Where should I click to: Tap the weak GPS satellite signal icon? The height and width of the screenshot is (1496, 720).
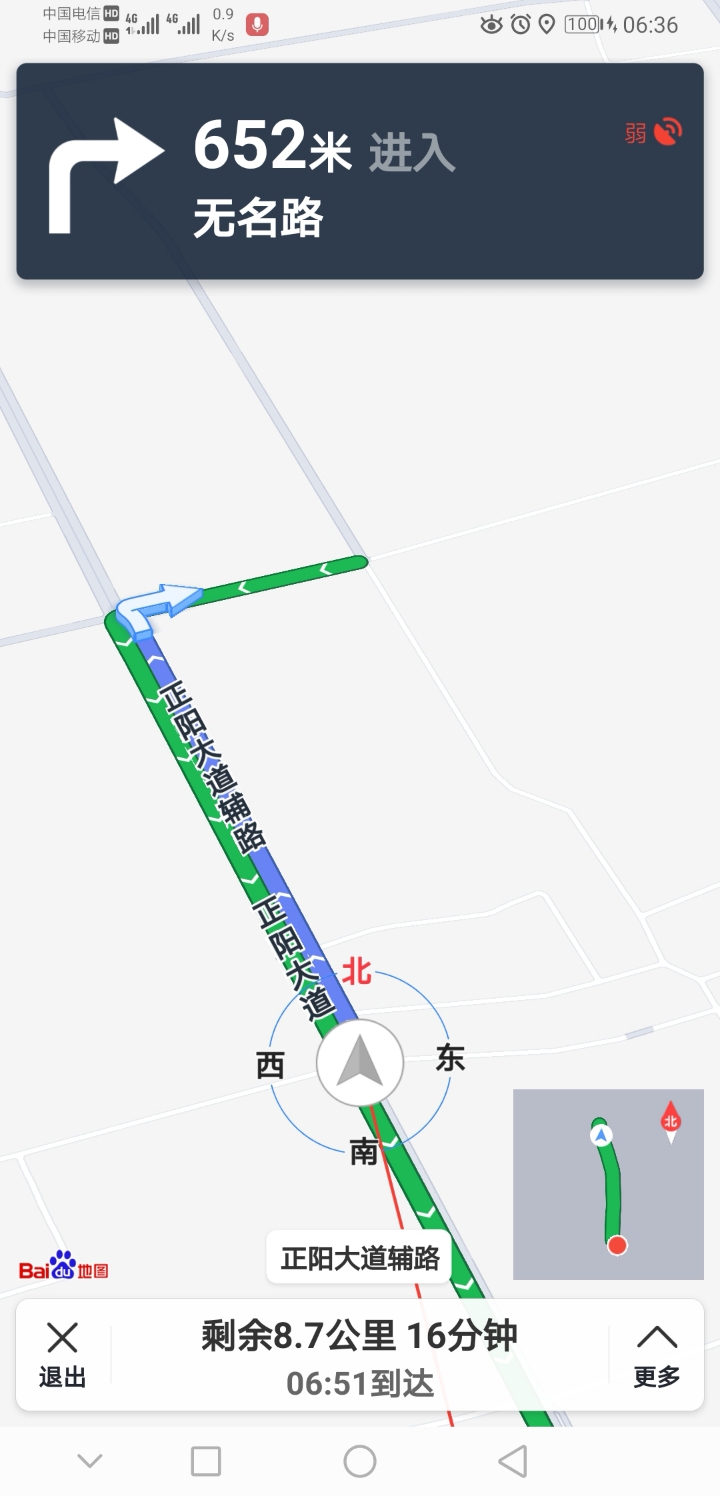pyautogui.click(x=668, y=131)
